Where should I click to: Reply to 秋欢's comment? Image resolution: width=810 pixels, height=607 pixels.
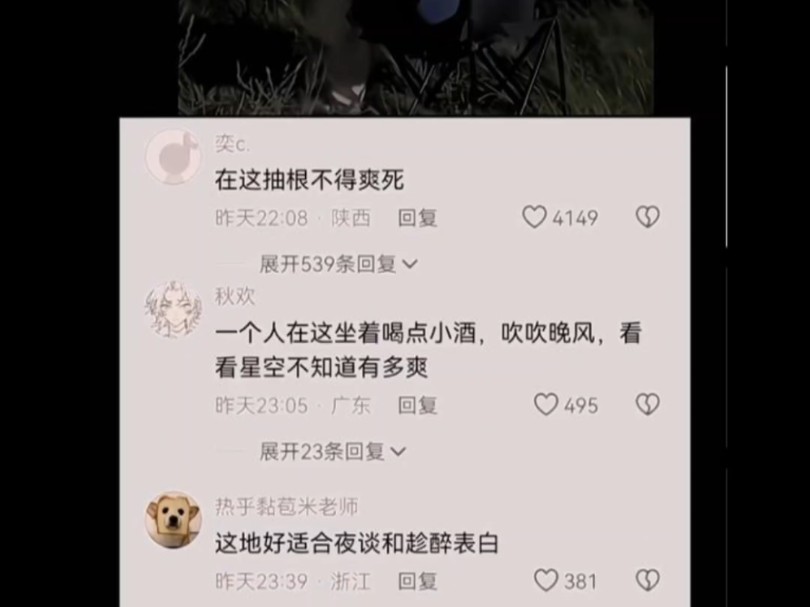point(417,405)
